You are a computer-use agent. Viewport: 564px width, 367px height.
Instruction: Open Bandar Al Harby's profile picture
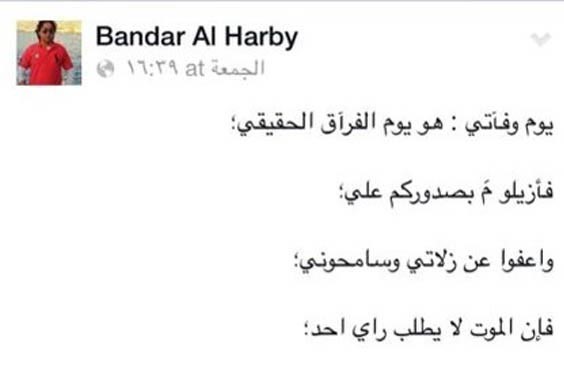[49, 53]
